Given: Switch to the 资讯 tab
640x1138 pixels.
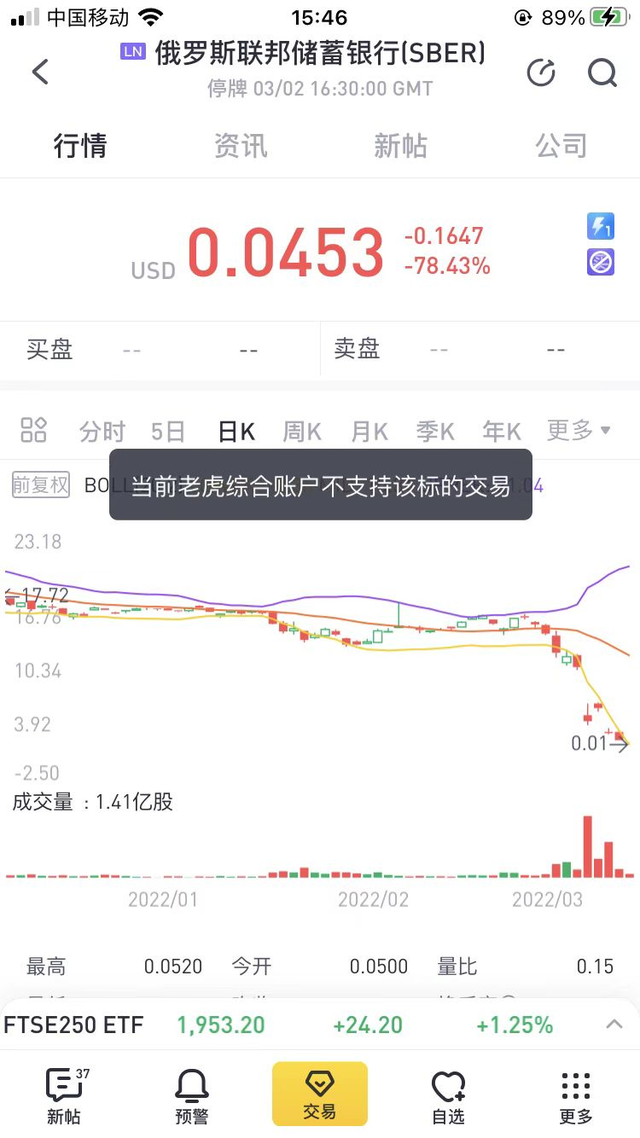Looking at the screenshot, I should [240, 146].
